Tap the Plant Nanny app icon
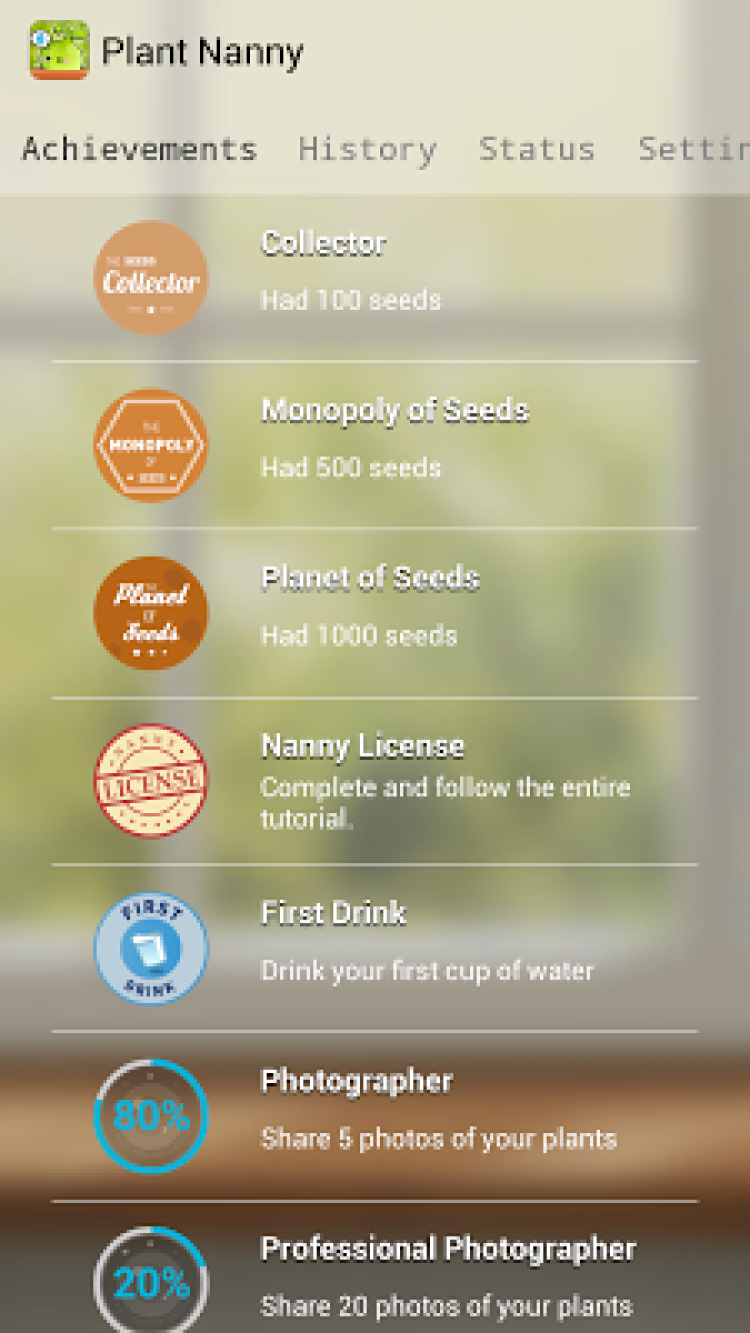This screenshot has width=750, height=1333. tap(59, 51)
